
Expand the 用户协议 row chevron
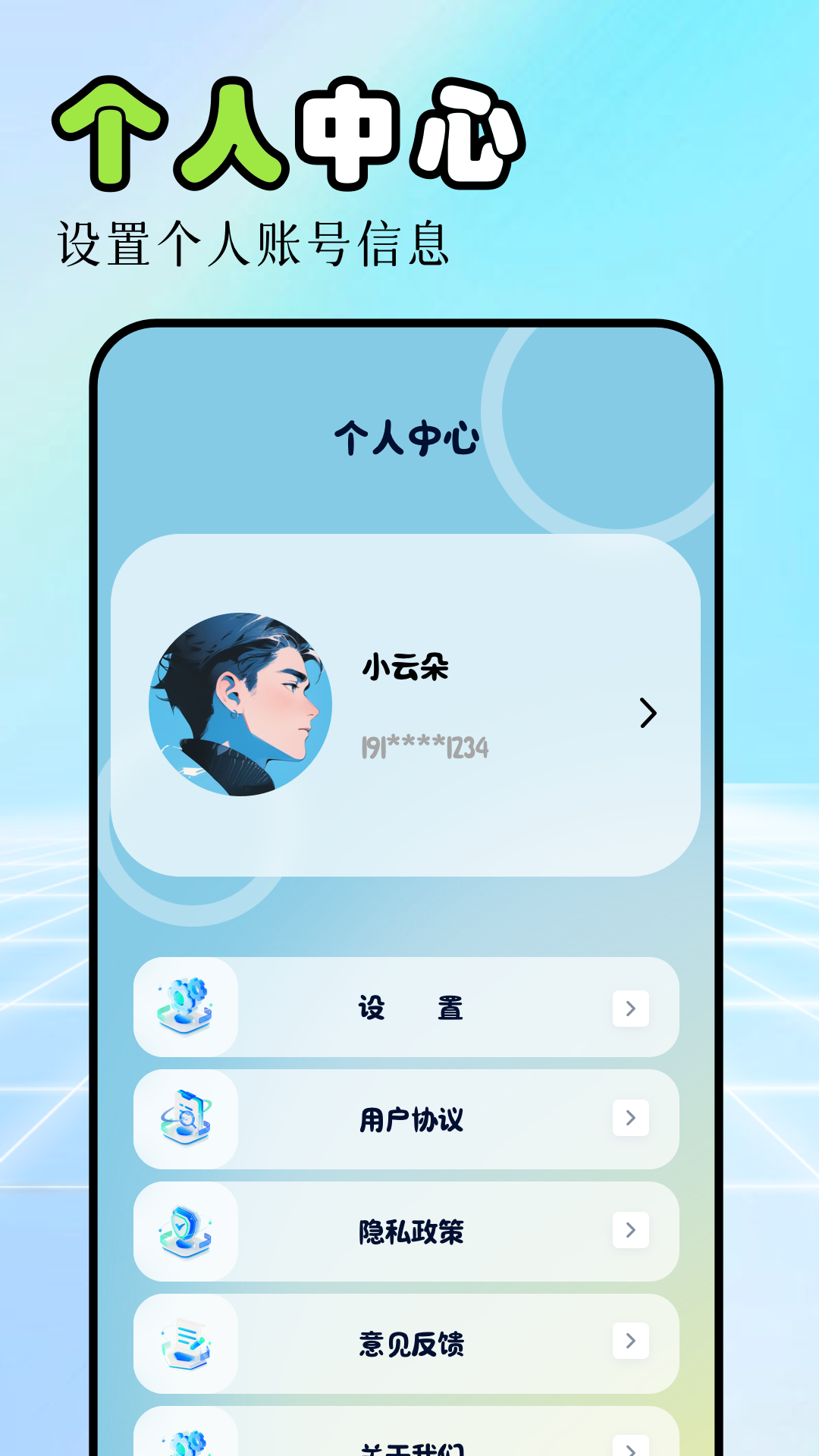pyautogui.click(x=630, y=1119)
